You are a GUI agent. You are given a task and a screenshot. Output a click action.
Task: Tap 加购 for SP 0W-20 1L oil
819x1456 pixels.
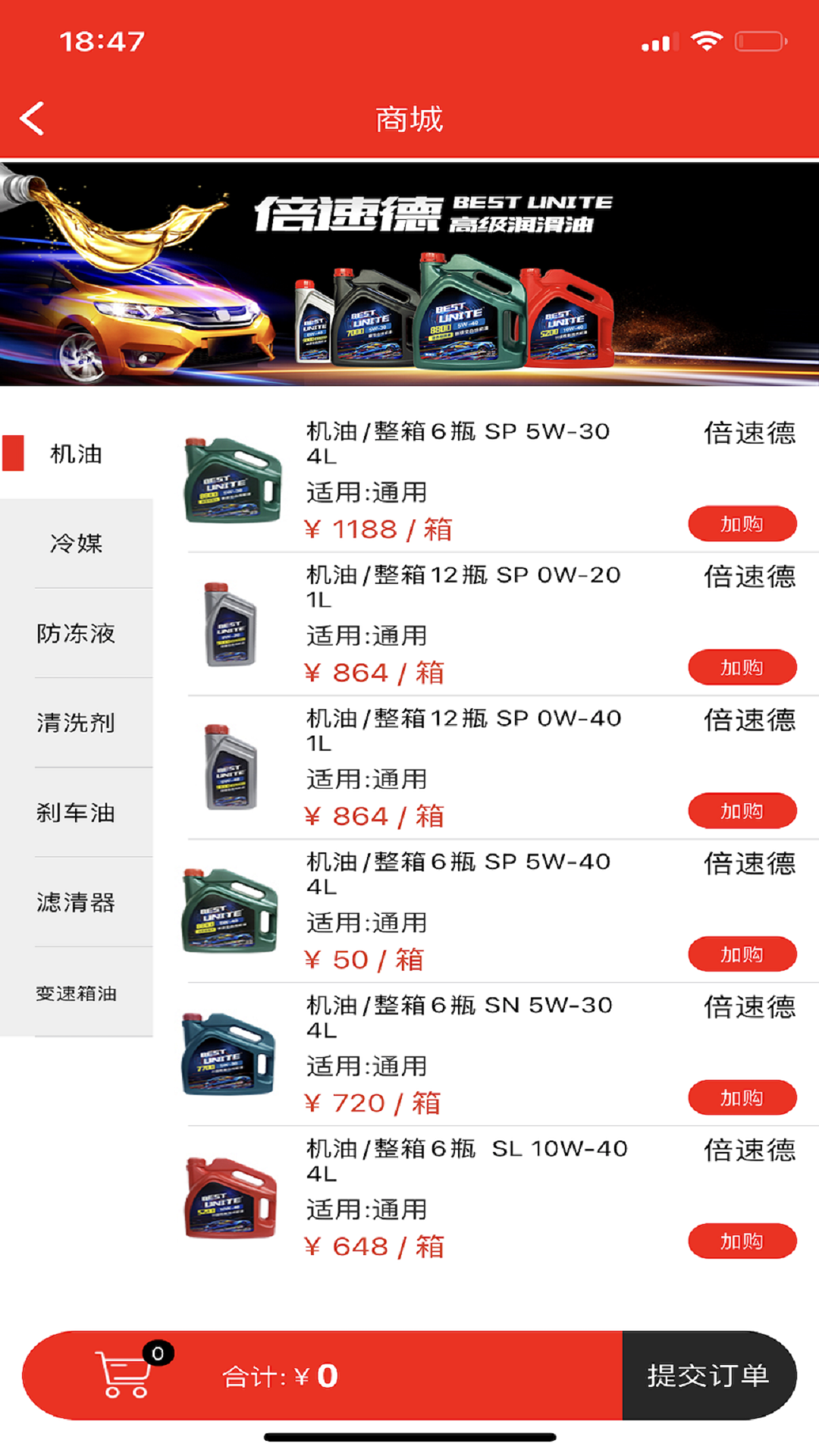pyautogui.click(x=742, y=667)
